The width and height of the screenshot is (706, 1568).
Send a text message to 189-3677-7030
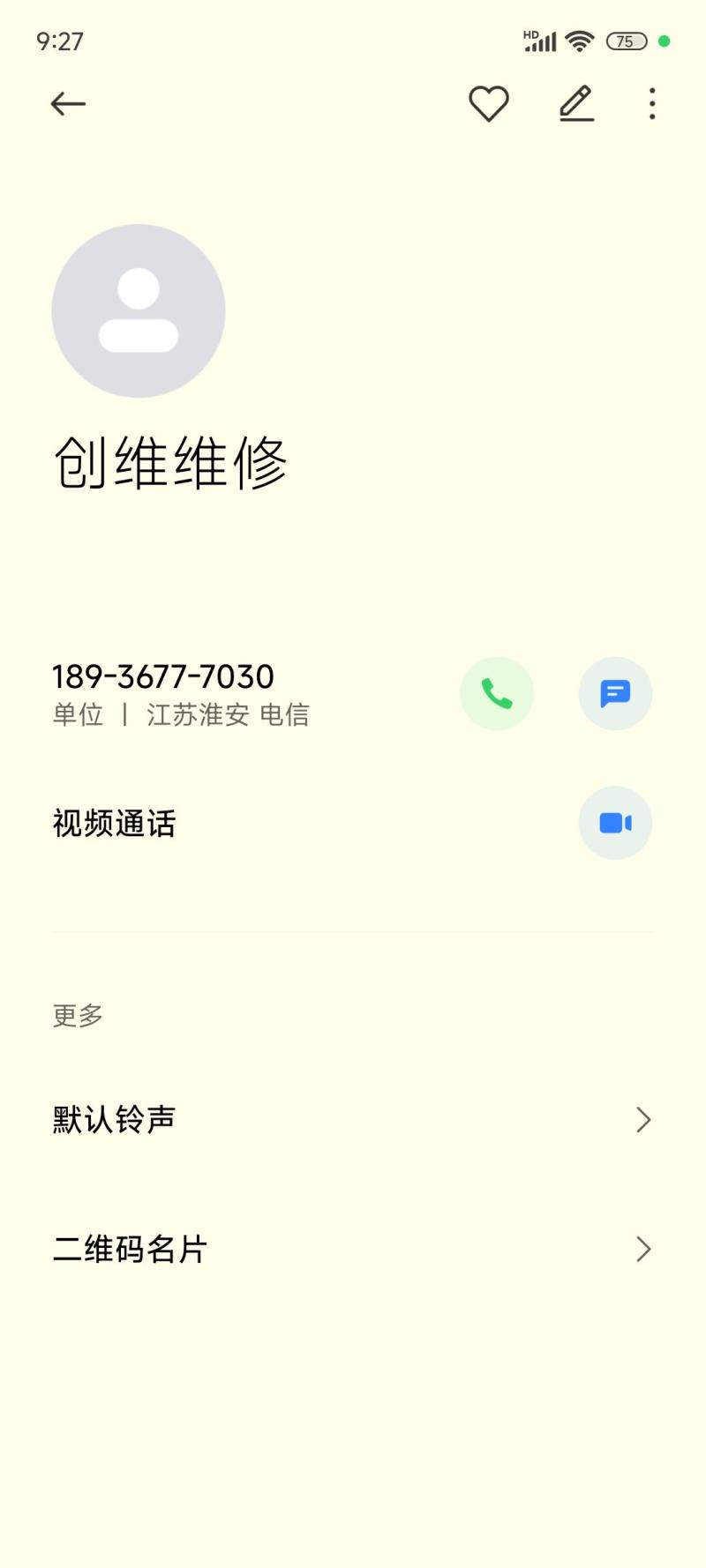pyautogui.click(x=615, y=693)
